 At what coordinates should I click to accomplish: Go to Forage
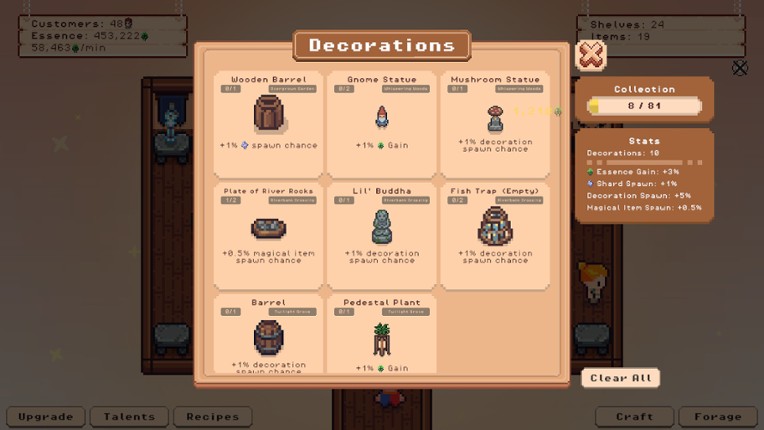pos(717,417)
